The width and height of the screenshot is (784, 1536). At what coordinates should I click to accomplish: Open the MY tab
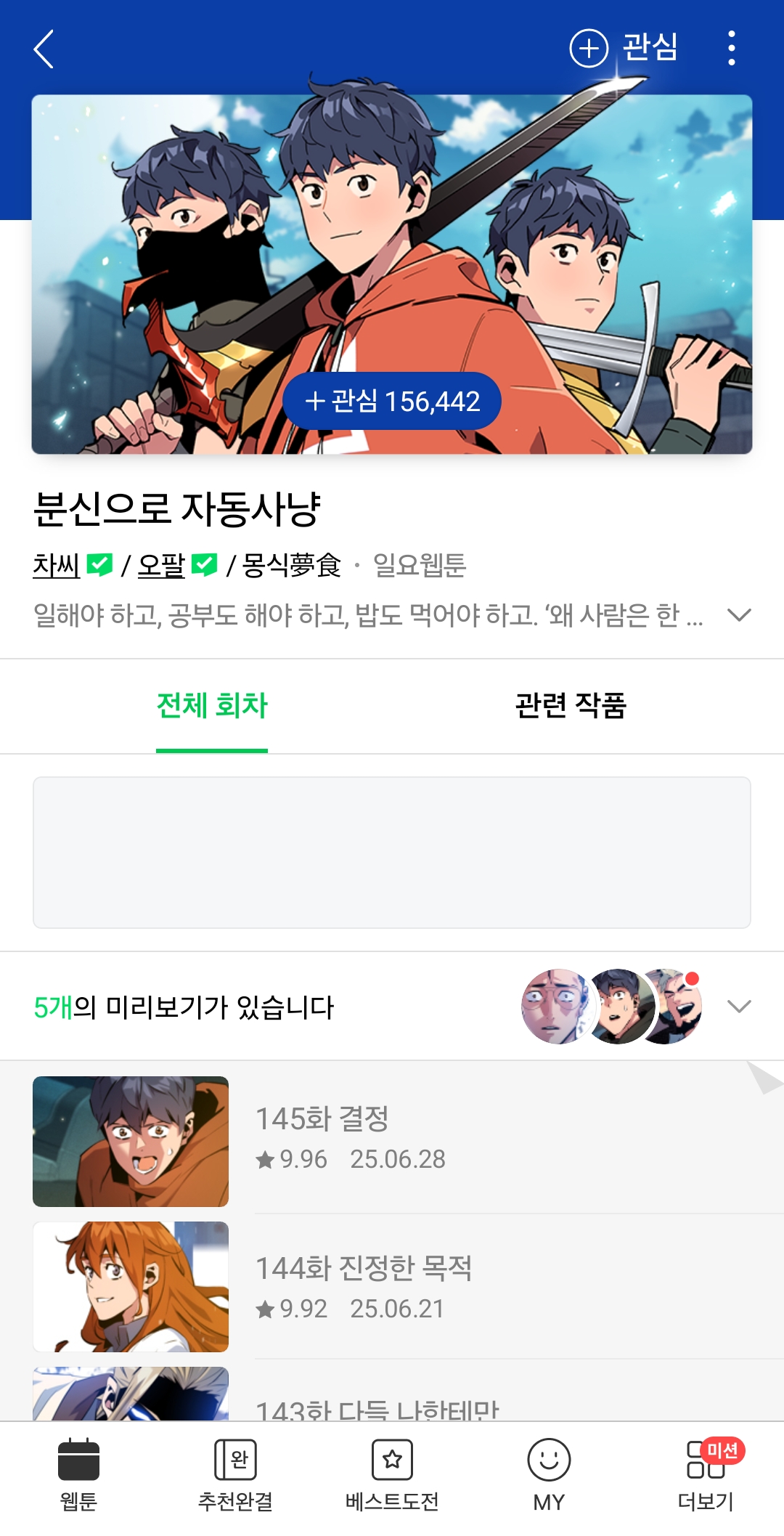[549, 1474]
